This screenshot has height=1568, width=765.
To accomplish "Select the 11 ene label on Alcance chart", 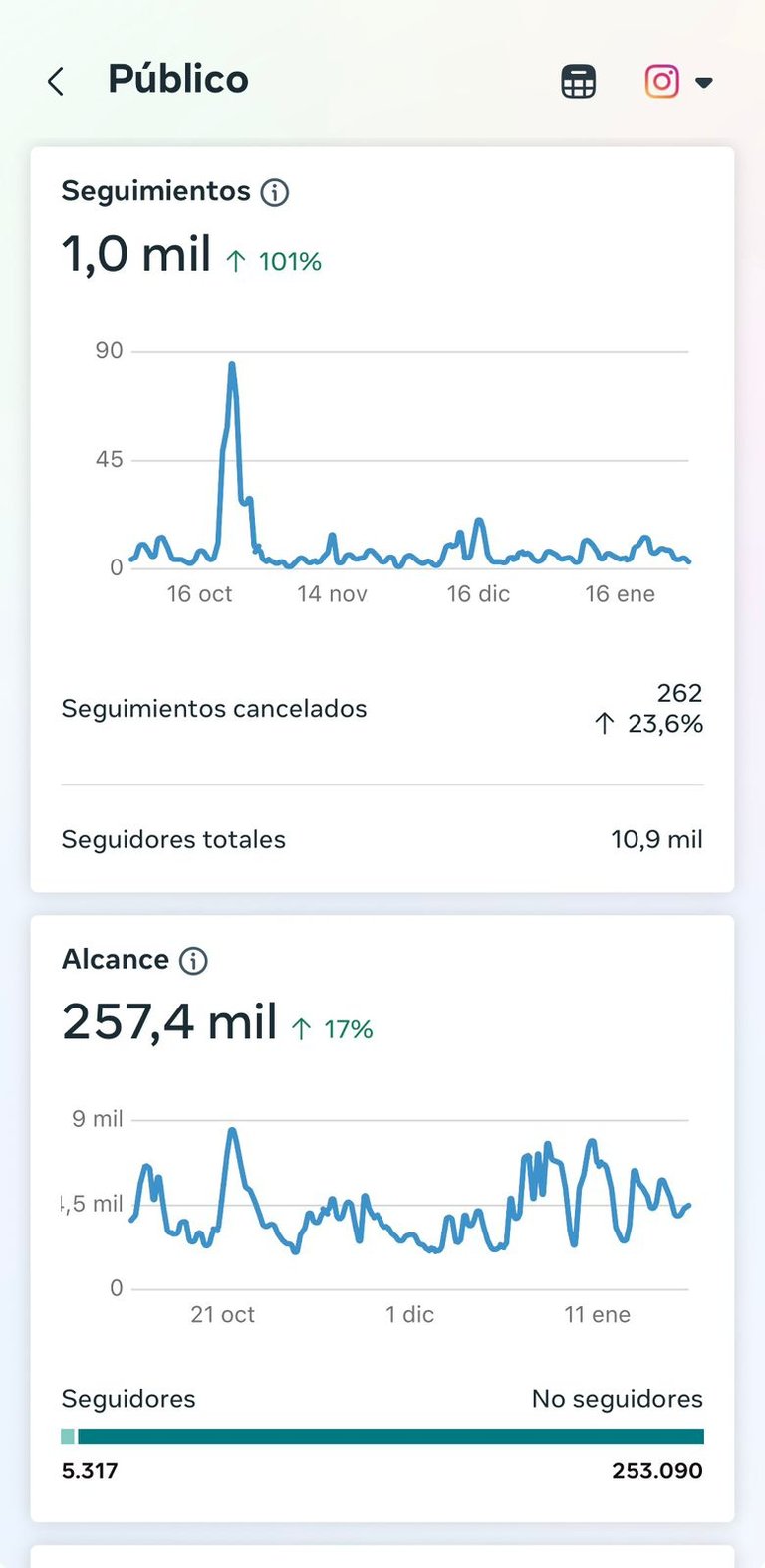I will coord(596,1314).
